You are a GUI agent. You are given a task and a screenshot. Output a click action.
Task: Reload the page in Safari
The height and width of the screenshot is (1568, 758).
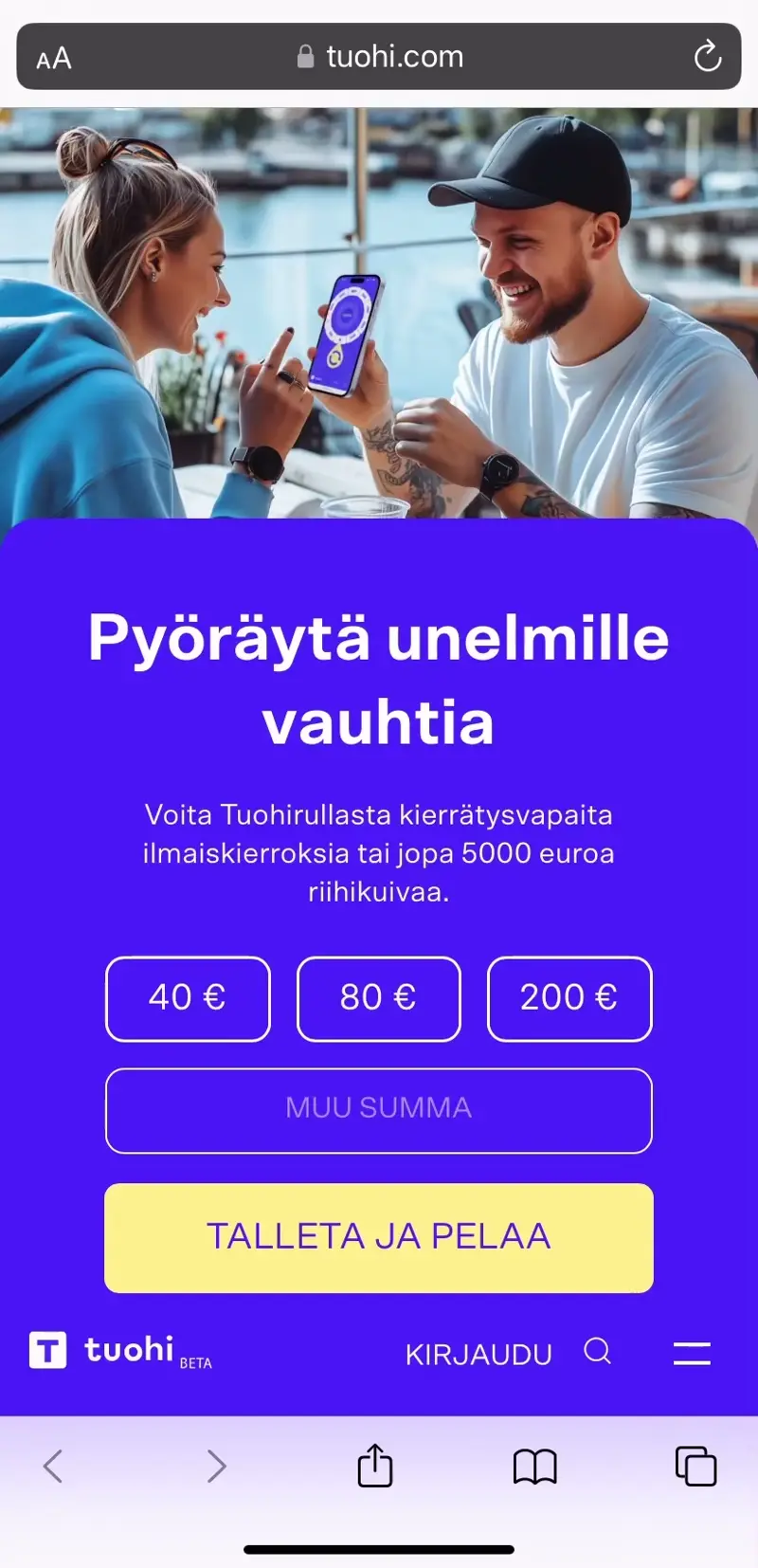click(707, 57)
